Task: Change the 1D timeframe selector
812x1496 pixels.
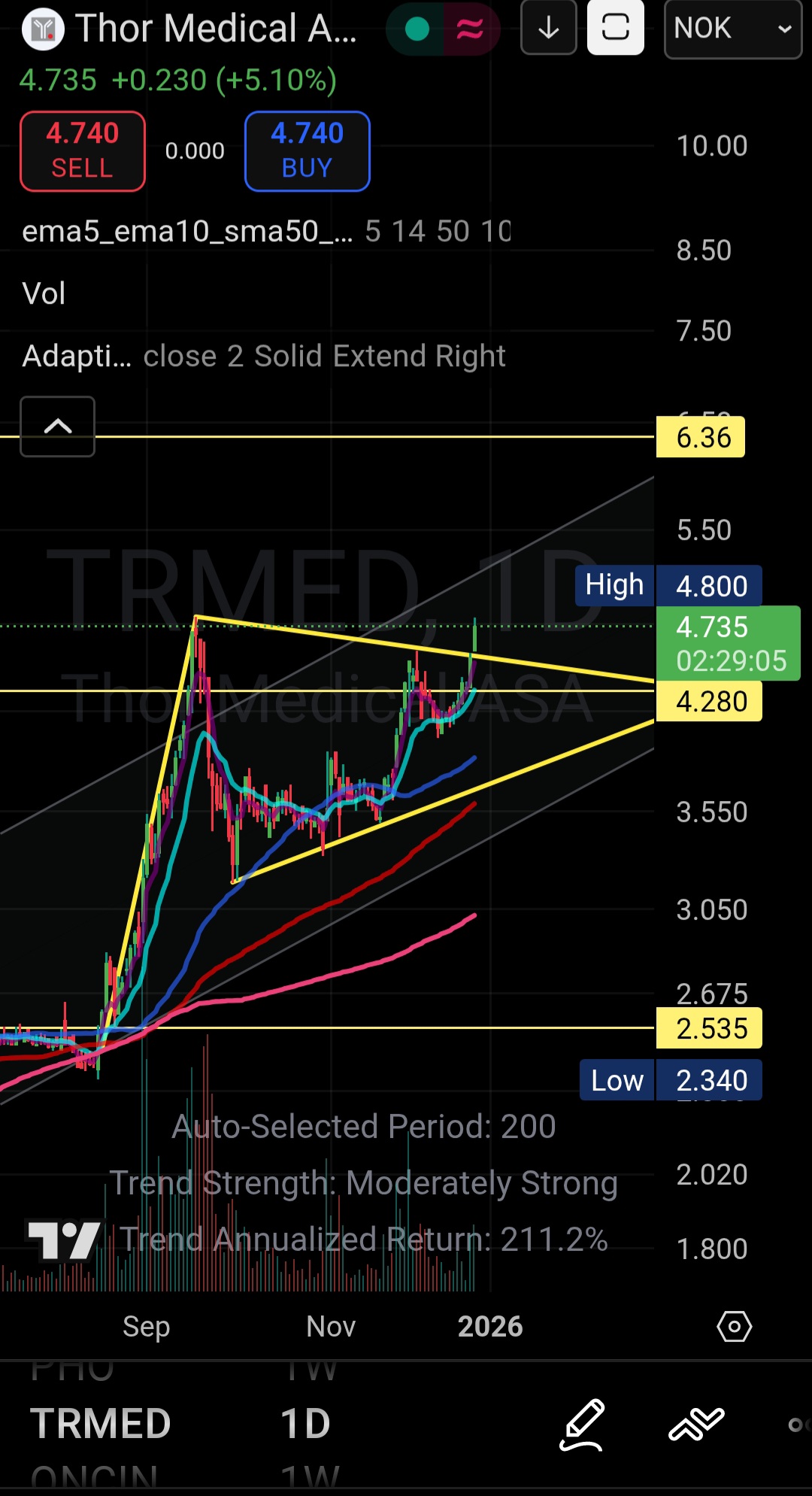Action: [x=305, y=1424]
